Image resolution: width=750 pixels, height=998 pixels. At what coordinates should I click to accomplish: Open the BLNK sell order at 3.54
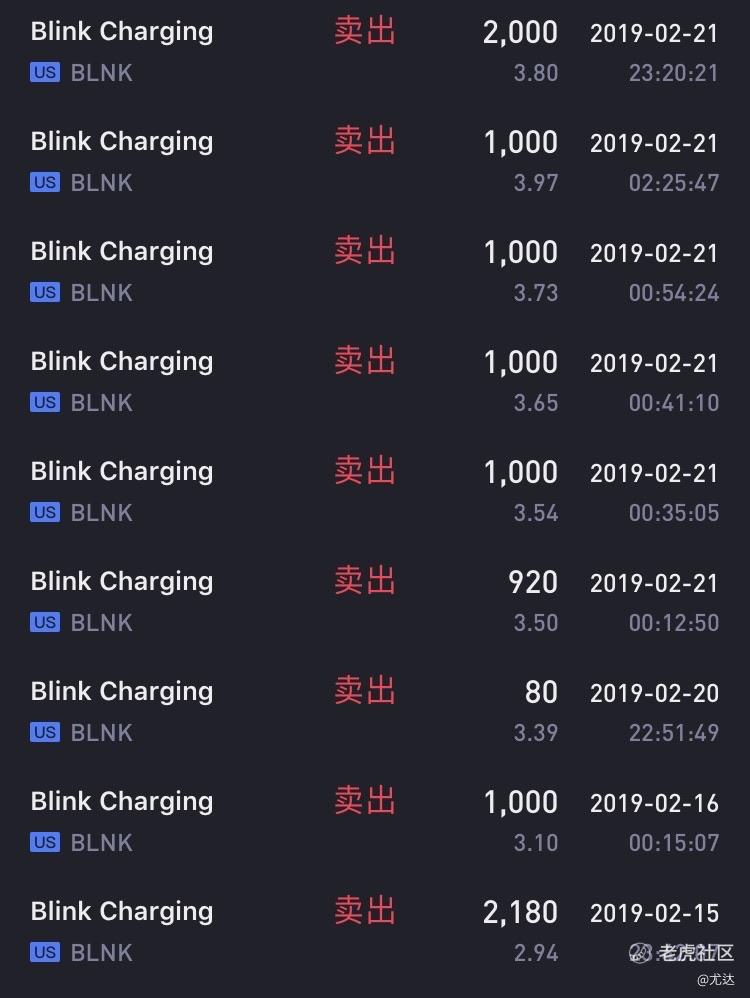click(375, 492)
